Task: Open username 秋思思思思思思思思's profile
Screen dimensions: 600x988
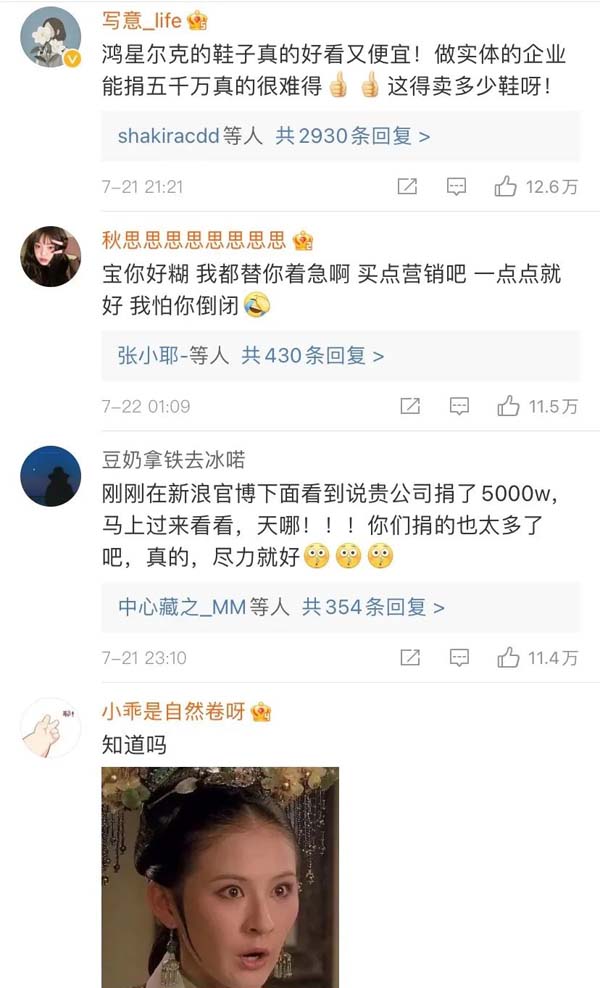Action: click(194, 240)
